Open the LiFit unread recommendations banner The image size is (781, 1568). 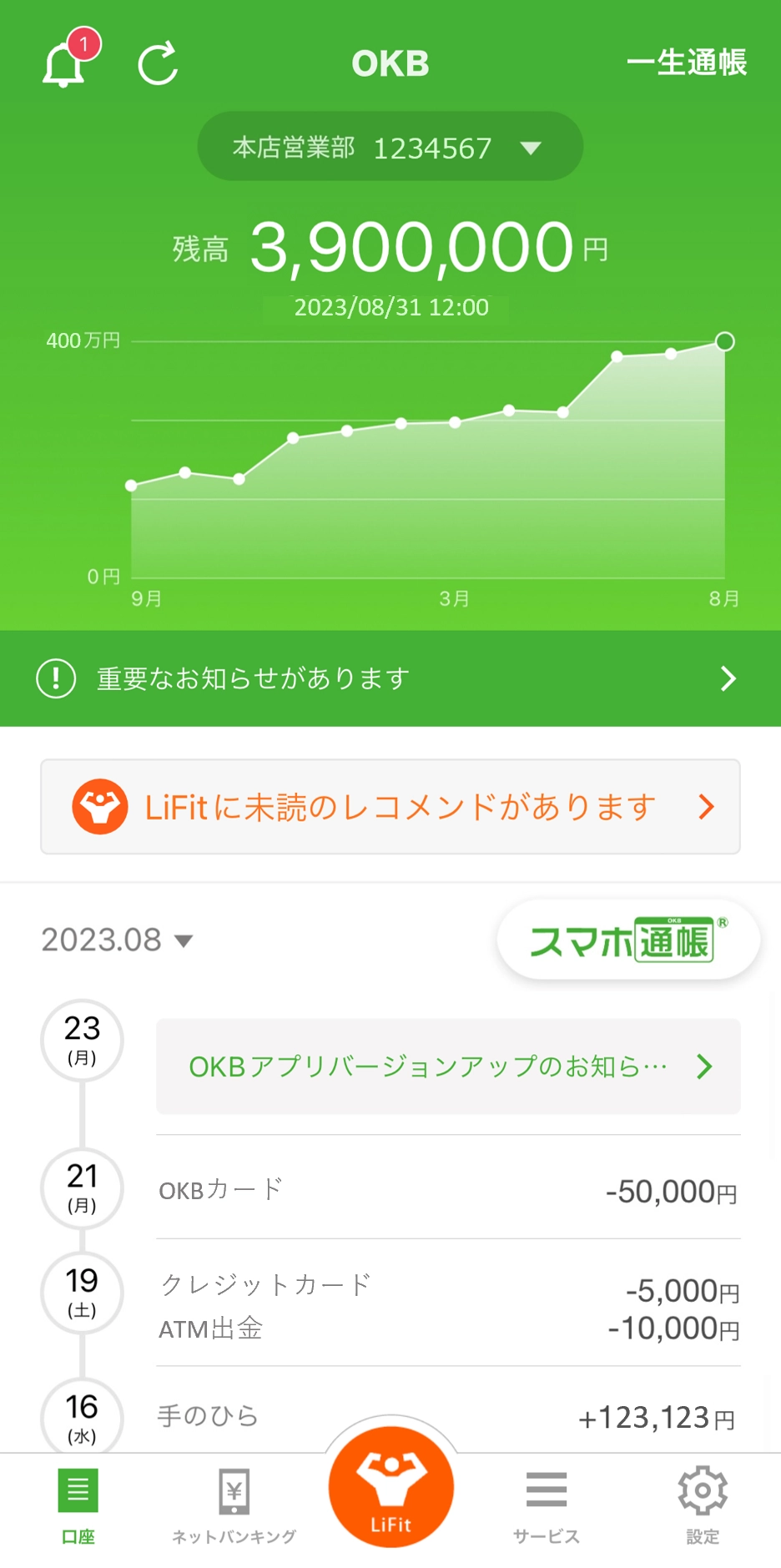(x=390, y=807)
